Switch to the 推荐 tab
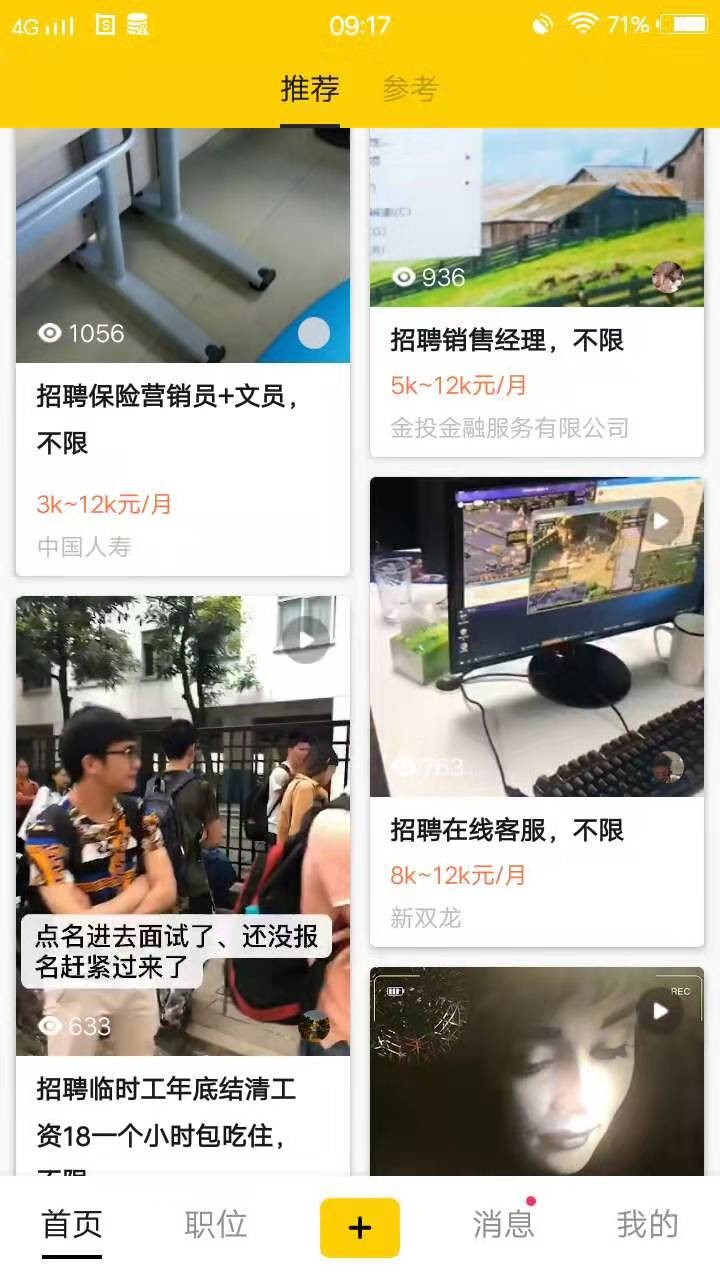720x1280 pixels. coord(309,88)
